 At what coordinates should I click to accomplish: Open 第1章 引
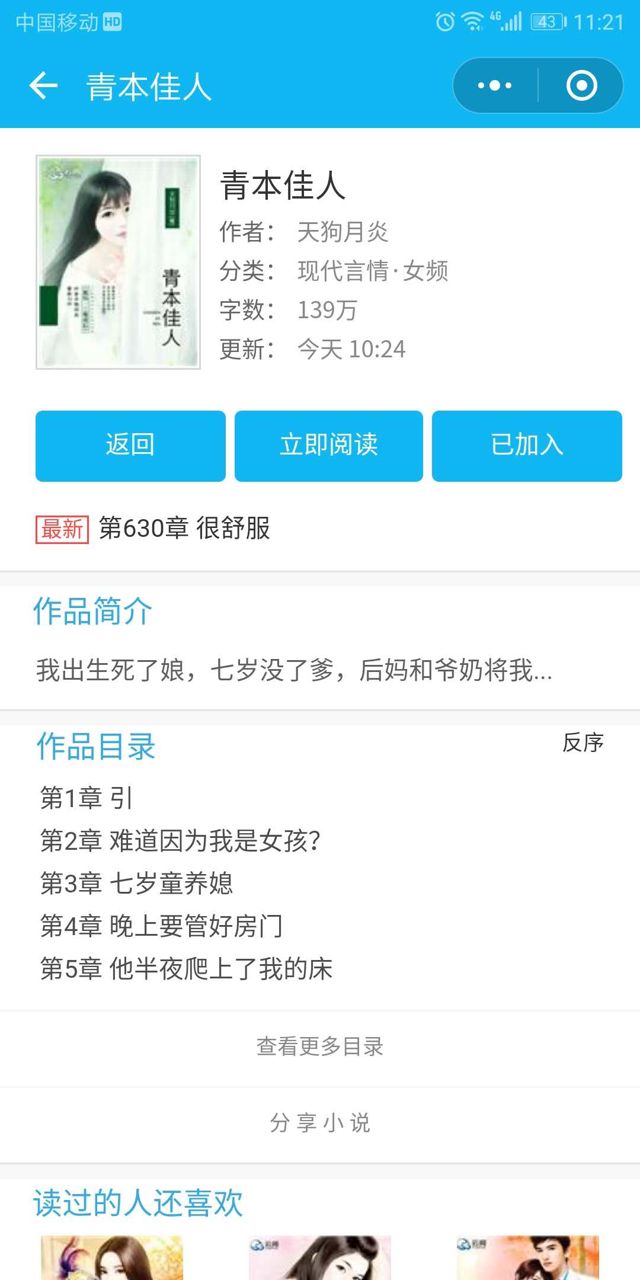tap(87, 798)
